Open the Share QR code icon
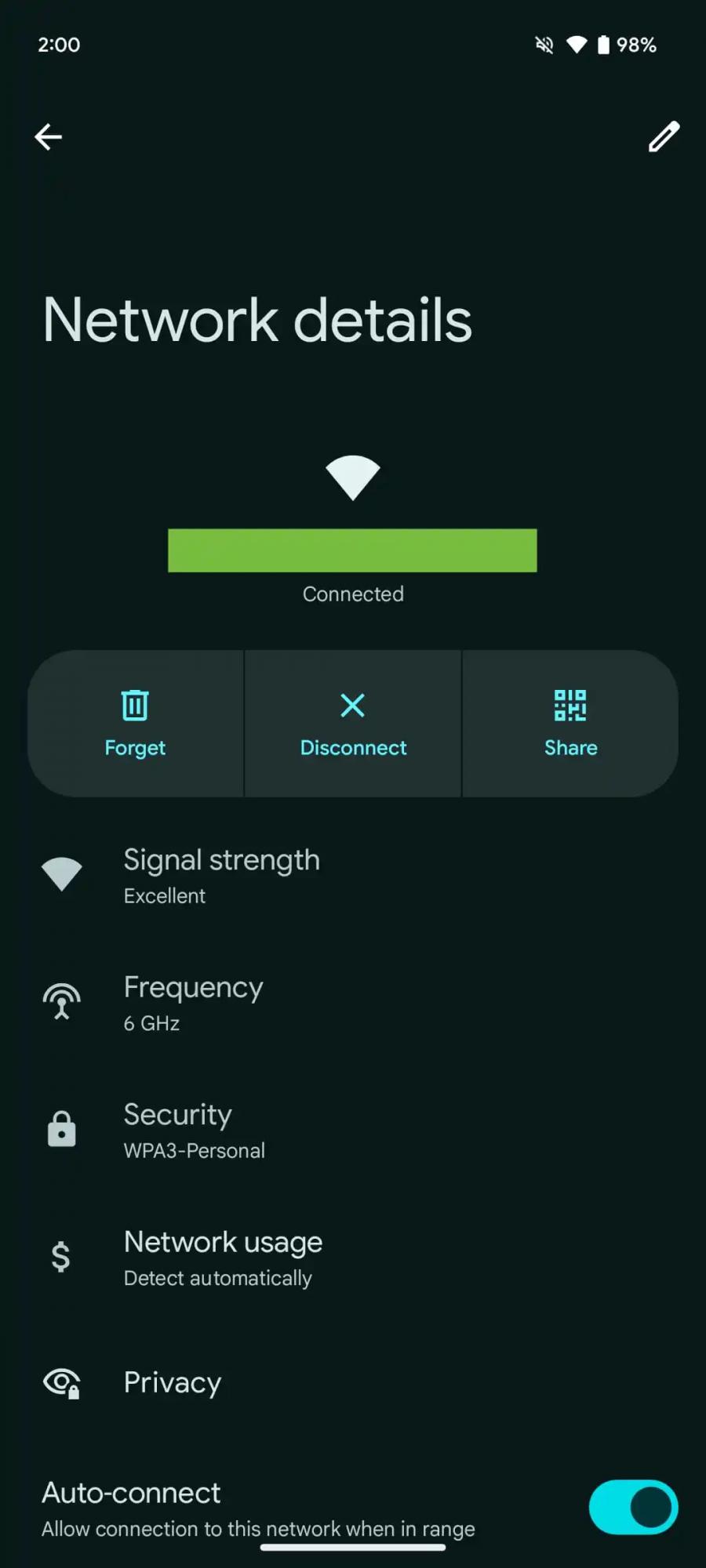 570,705
